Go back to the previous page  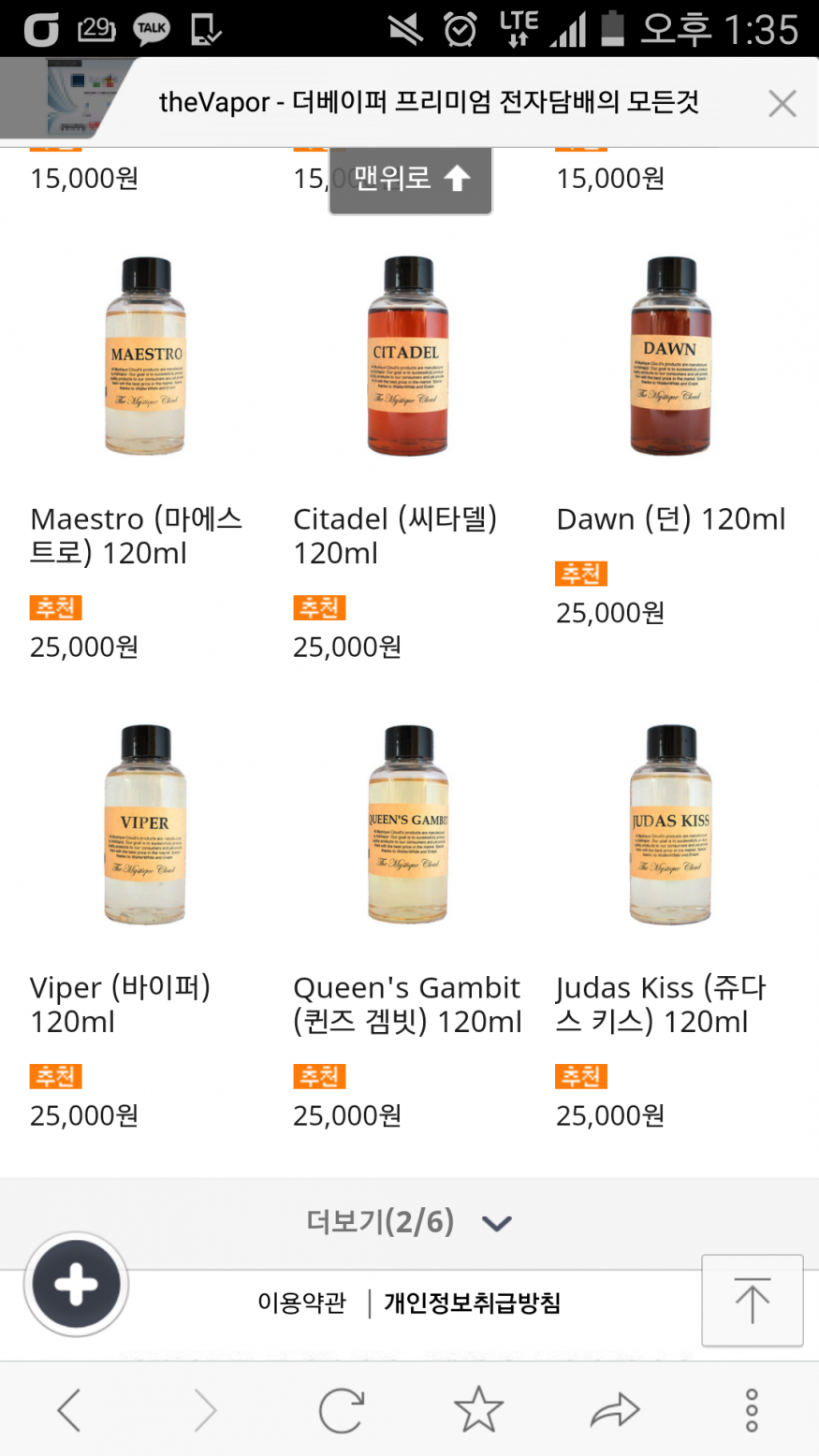tap(70, 1409)
